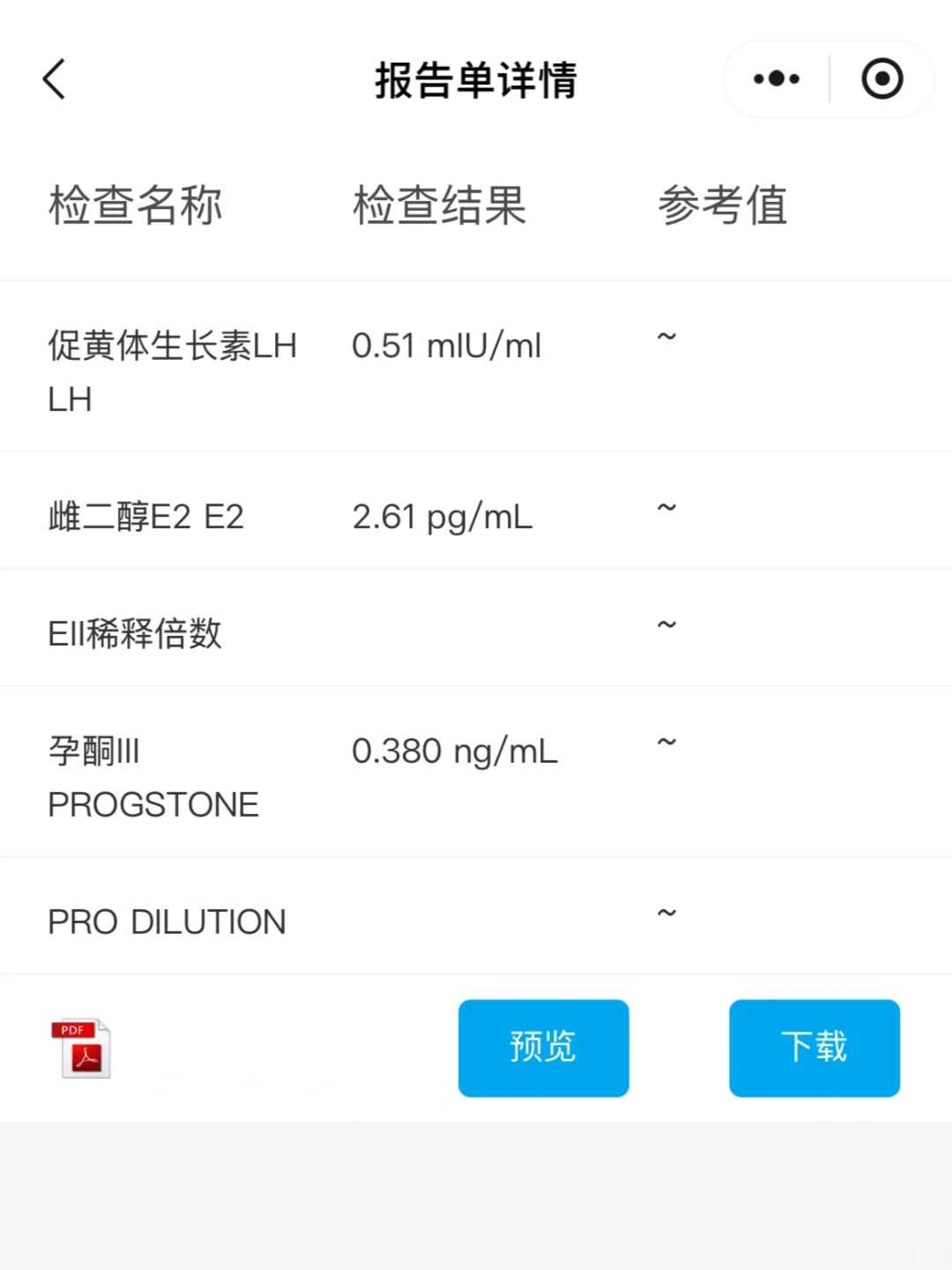
Task: Select the PRO DILUTION row
Action: click(167, 921)
